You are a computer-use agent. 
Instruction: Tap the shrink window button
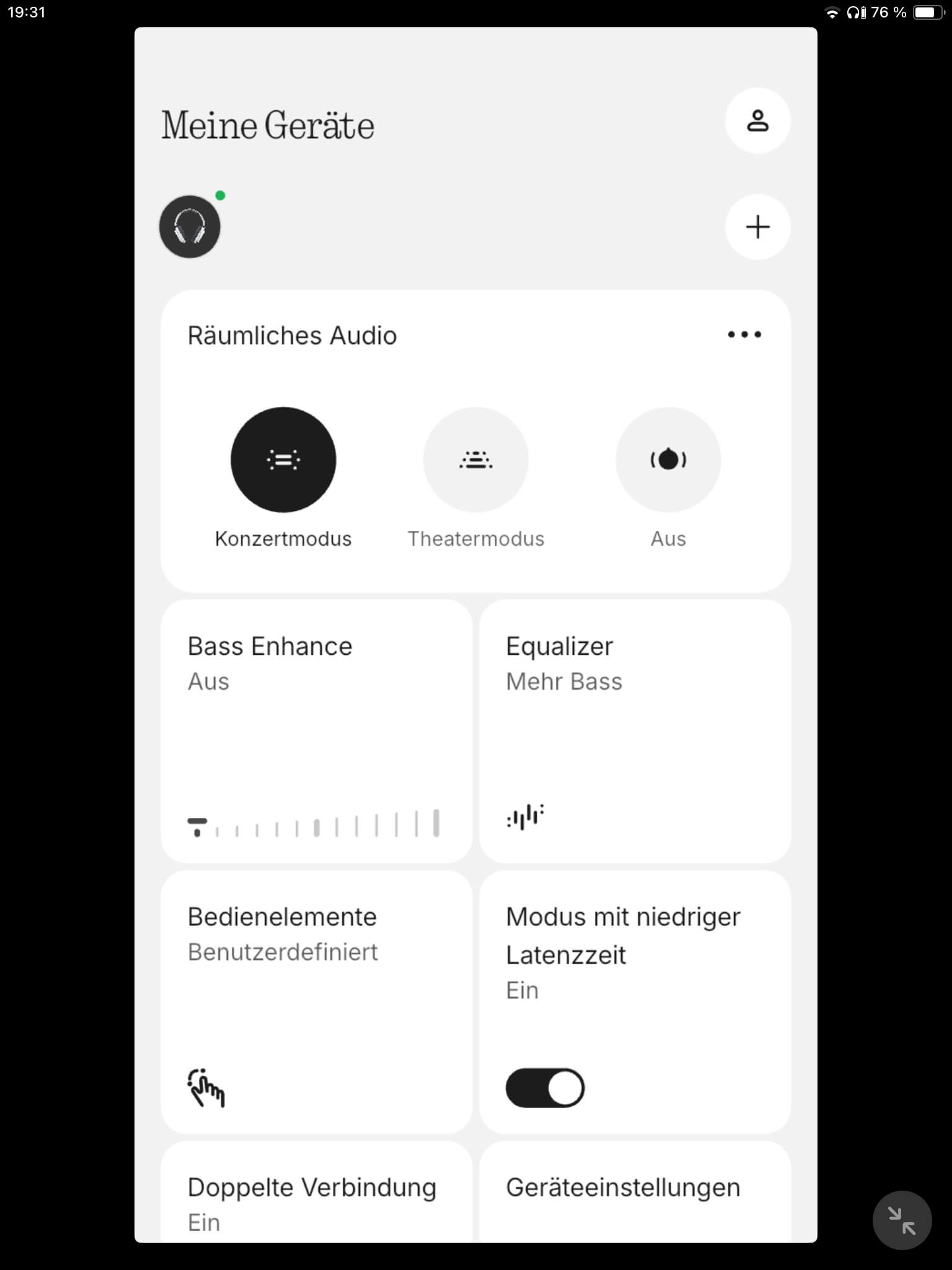(x=902, y=1220)
